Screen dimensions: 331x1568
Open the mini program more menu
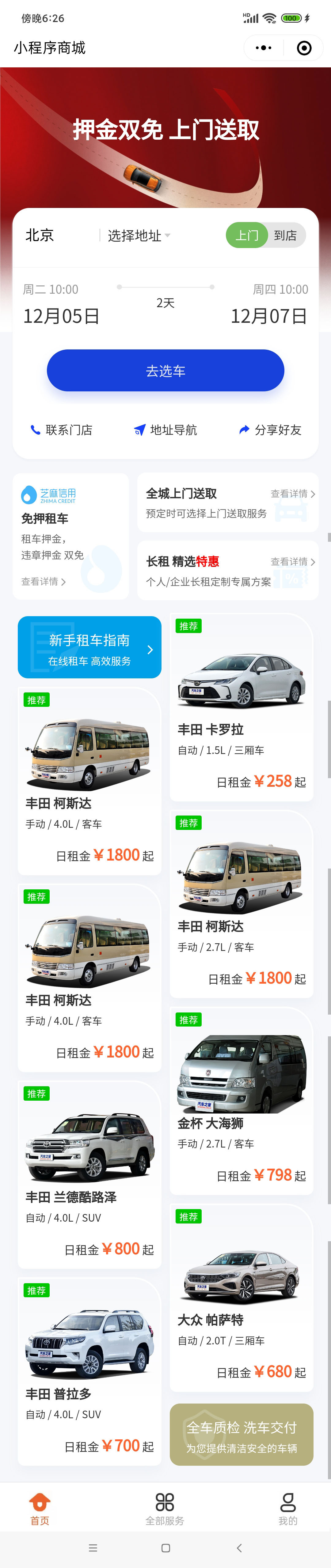point(263,48)
